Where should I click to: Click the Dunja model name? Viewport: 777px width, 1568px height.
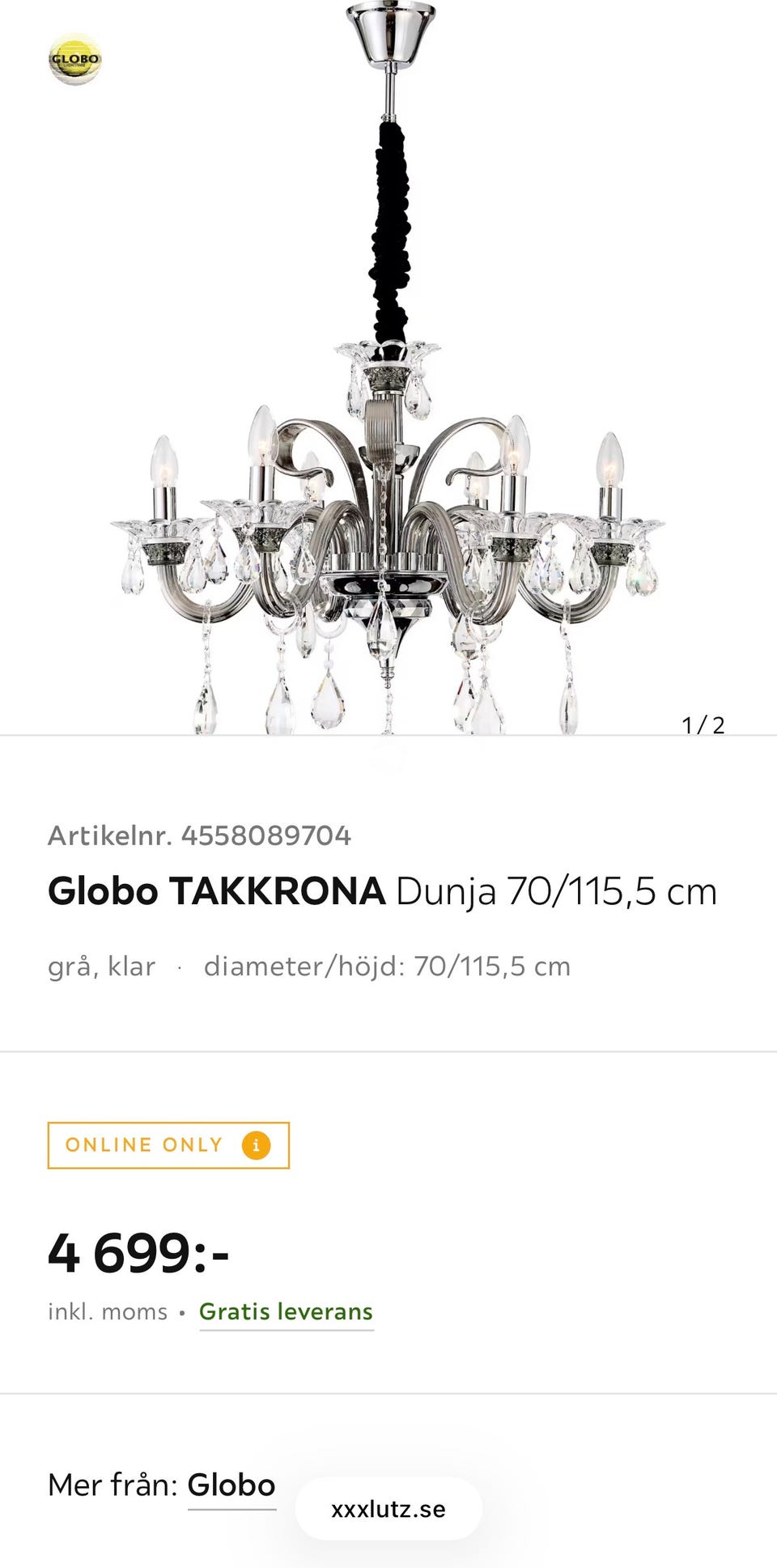click(x=448, y=890)
